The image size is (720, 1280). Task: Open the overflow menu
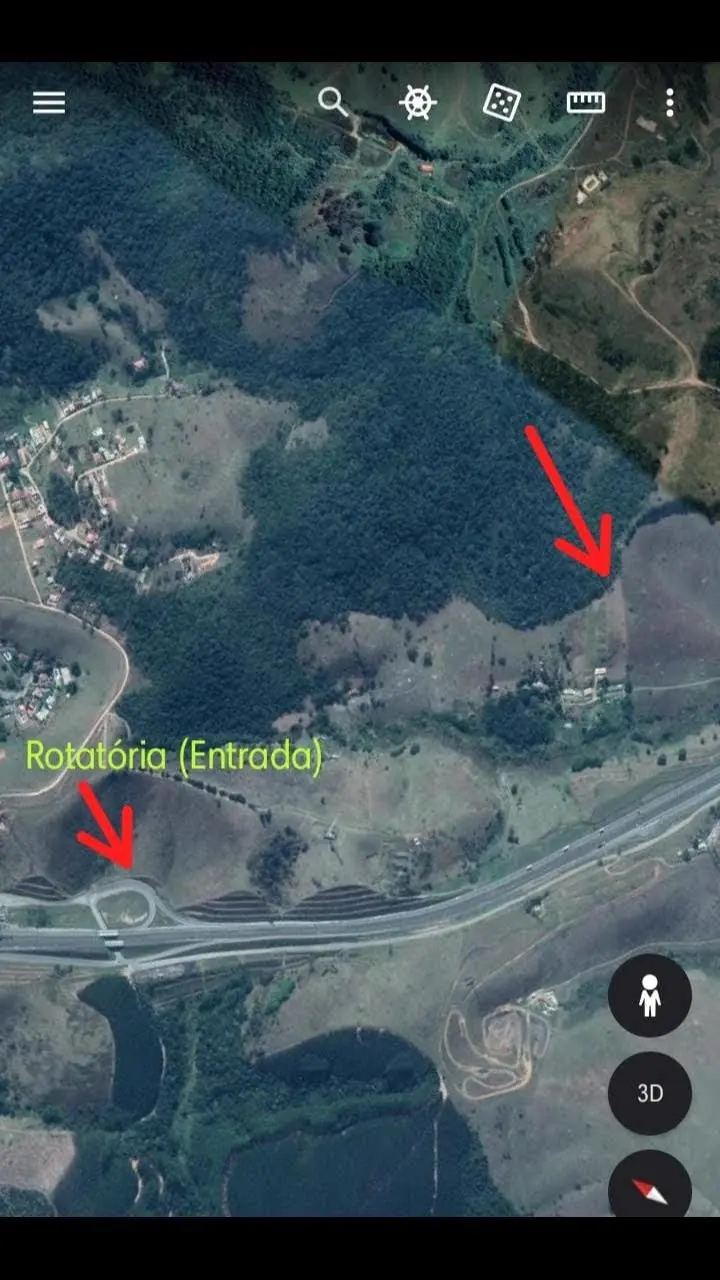(669, 102)
